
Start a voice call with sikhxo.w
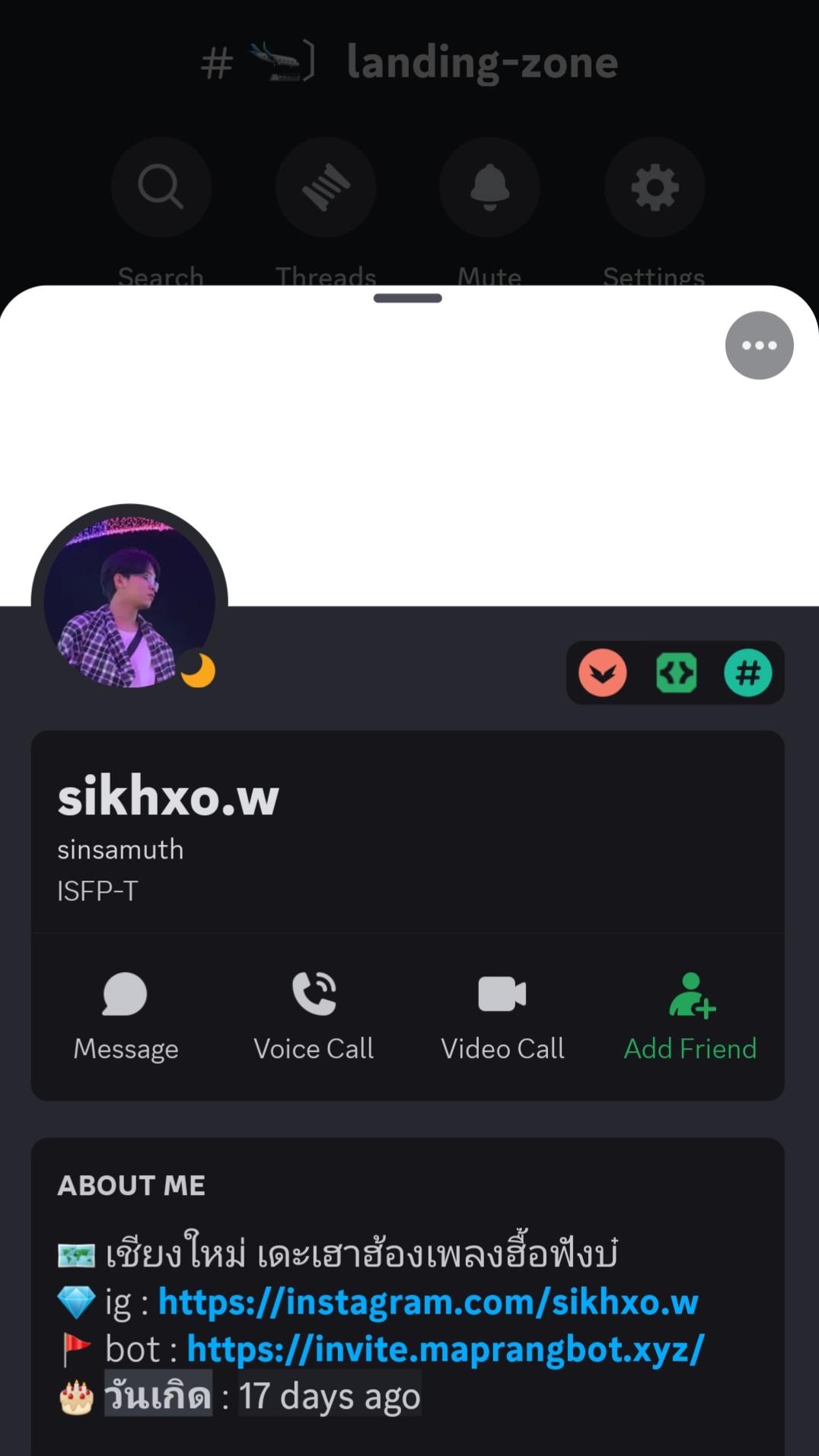click(x=314, y=1016)
